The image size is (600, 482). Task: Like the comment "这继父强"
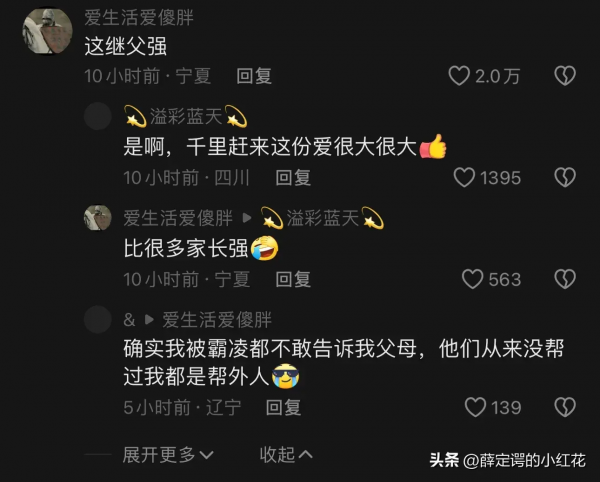point(459,76)
